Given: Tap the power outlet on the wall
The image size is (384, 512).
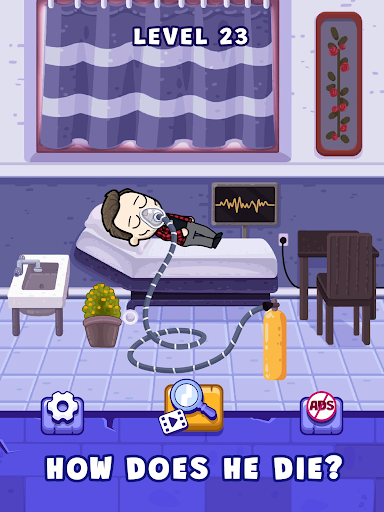Looking at the screenshot, I should [x=283, y=239].
